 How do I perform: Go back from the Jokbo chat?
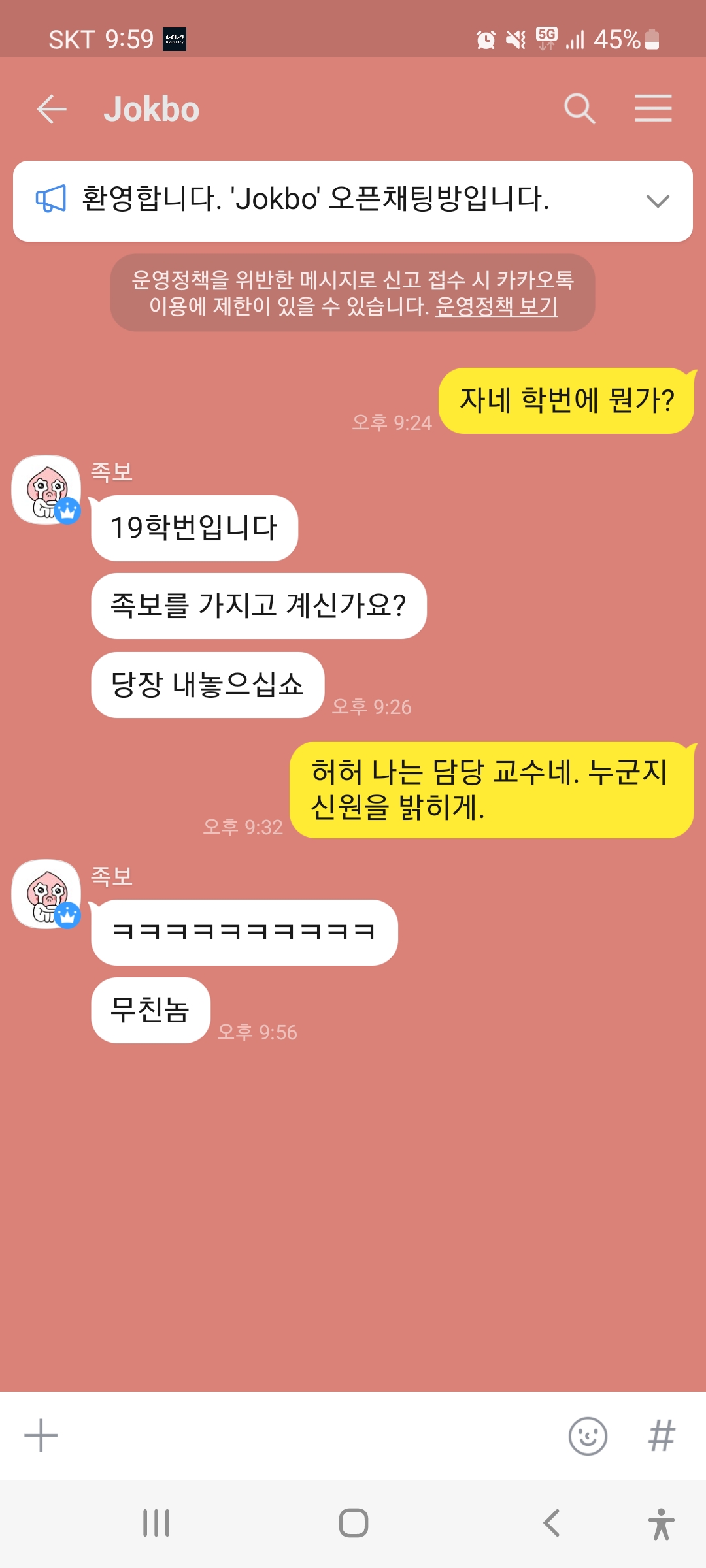[52, 108]
